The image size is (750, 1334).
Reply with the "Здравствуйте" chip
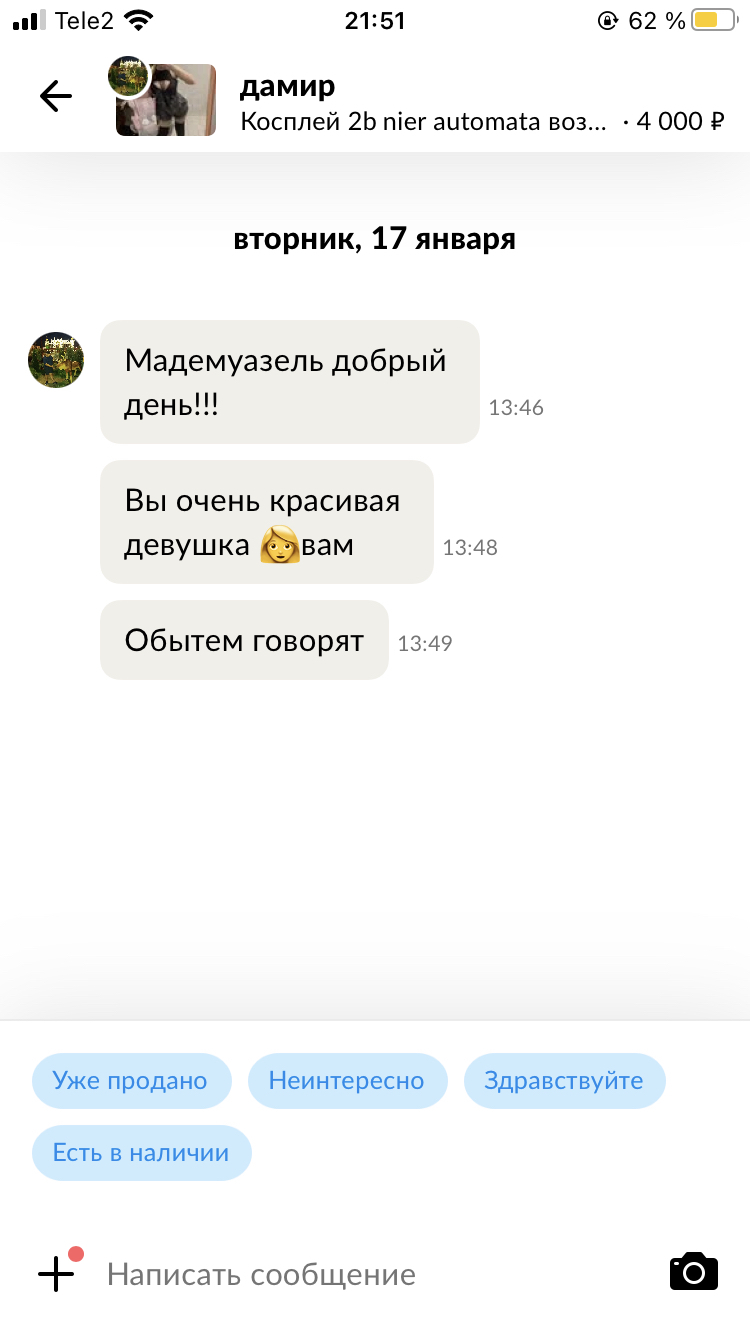(x=564, y=1081)
